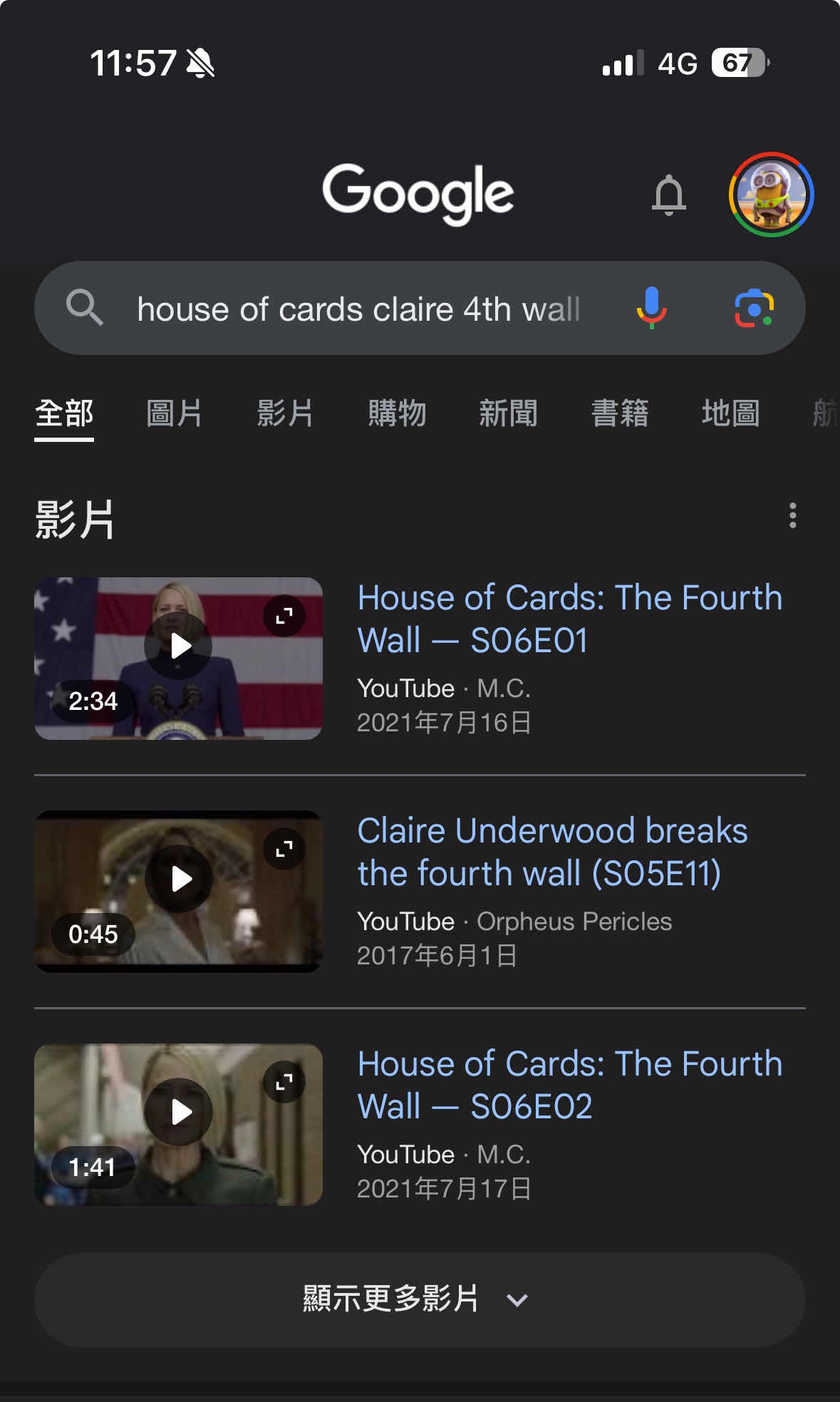
Task: Play the S06E02 Fourth Wall video thumbnail
Action: pyautogui.click(x=178, y=1112)
